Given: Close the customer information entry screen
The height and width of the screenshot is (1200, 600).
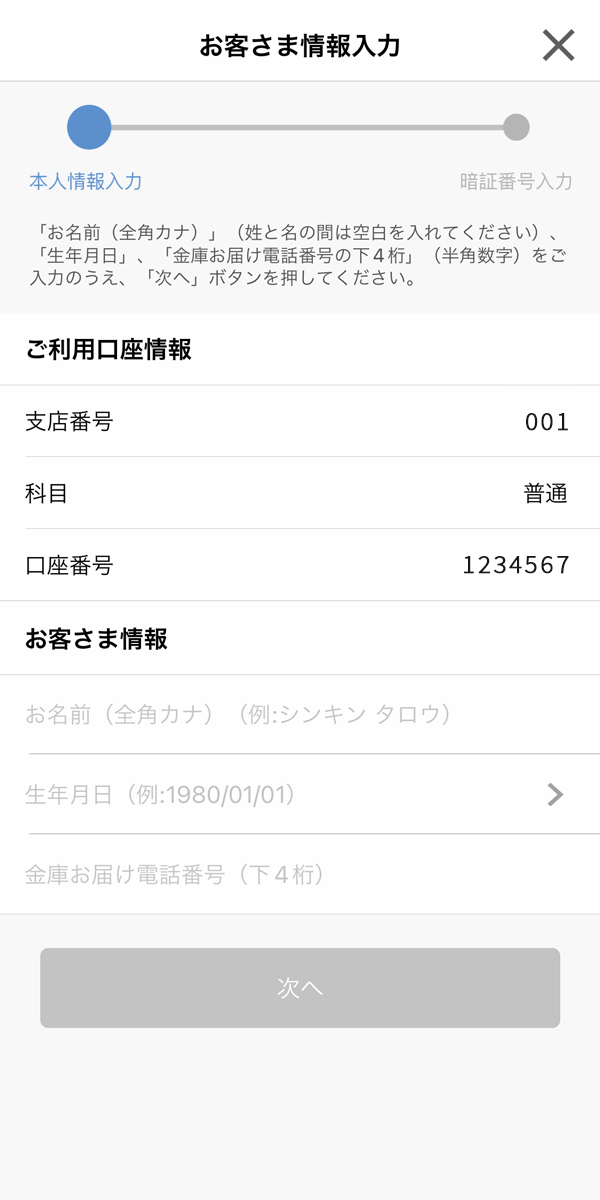Looking at the screenshot, I should click(558, 45).
